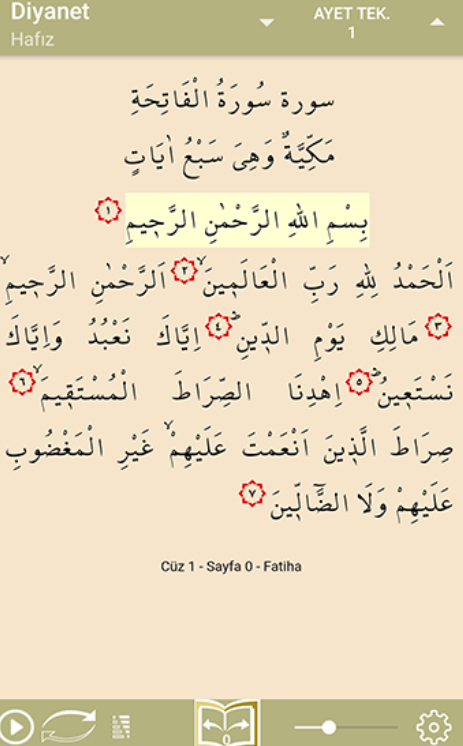Play the recitation
Viewport: 463px width, 746px height.
pos(17,727)
